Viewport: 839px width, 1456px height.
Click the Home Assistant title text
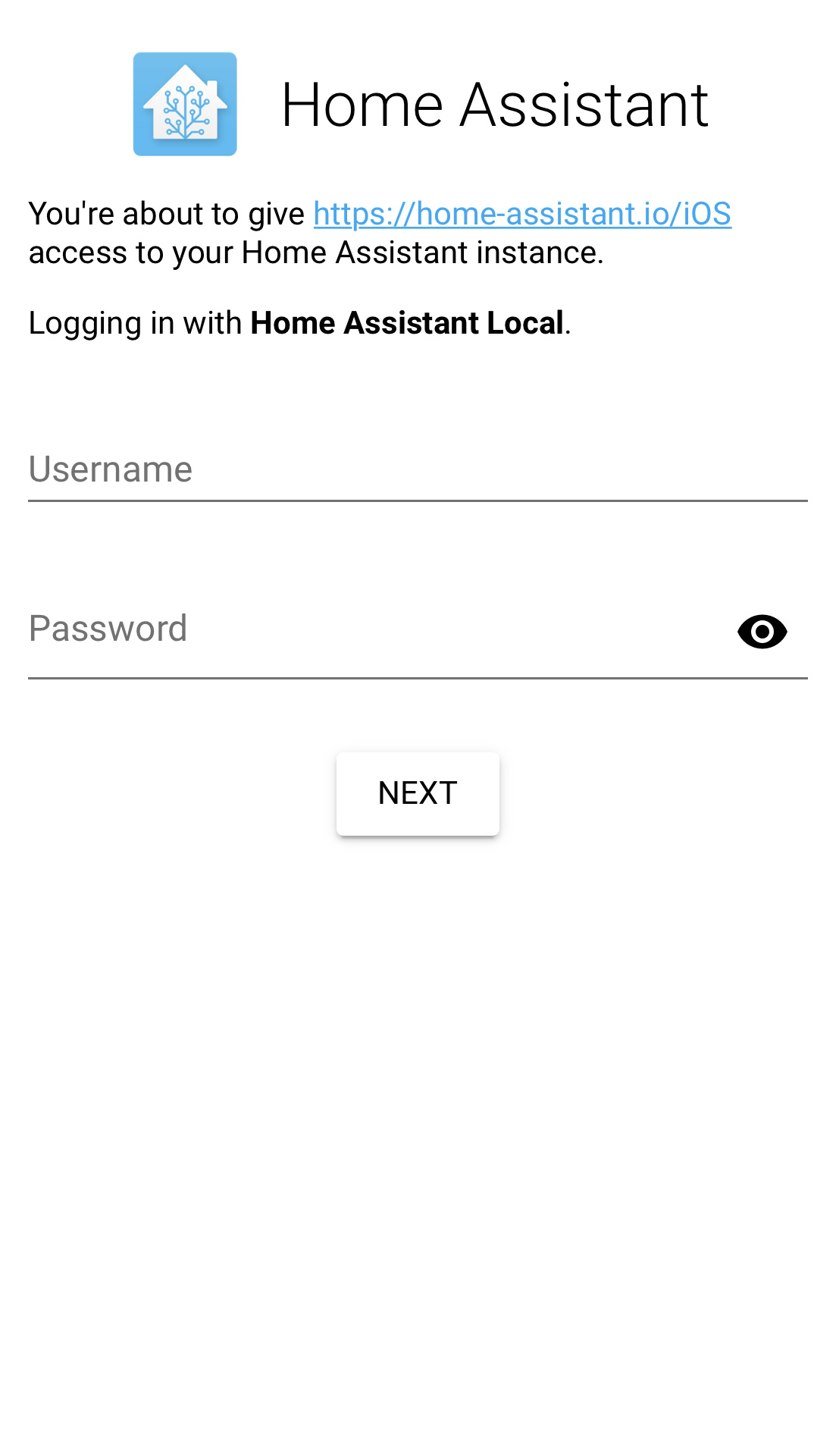coord(496,105)
